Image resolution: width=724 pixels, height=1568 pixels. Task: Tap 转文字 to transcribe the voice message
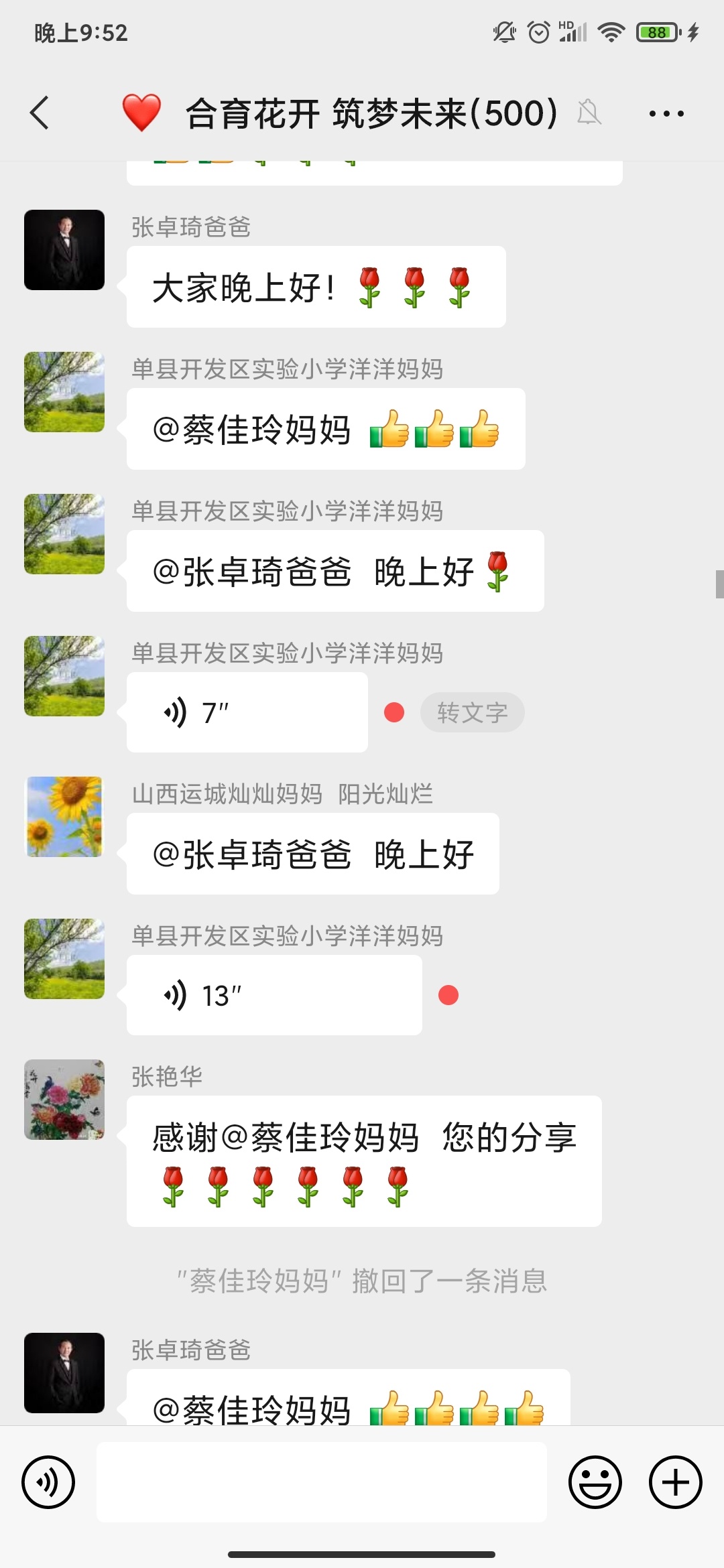coord(472,712)
